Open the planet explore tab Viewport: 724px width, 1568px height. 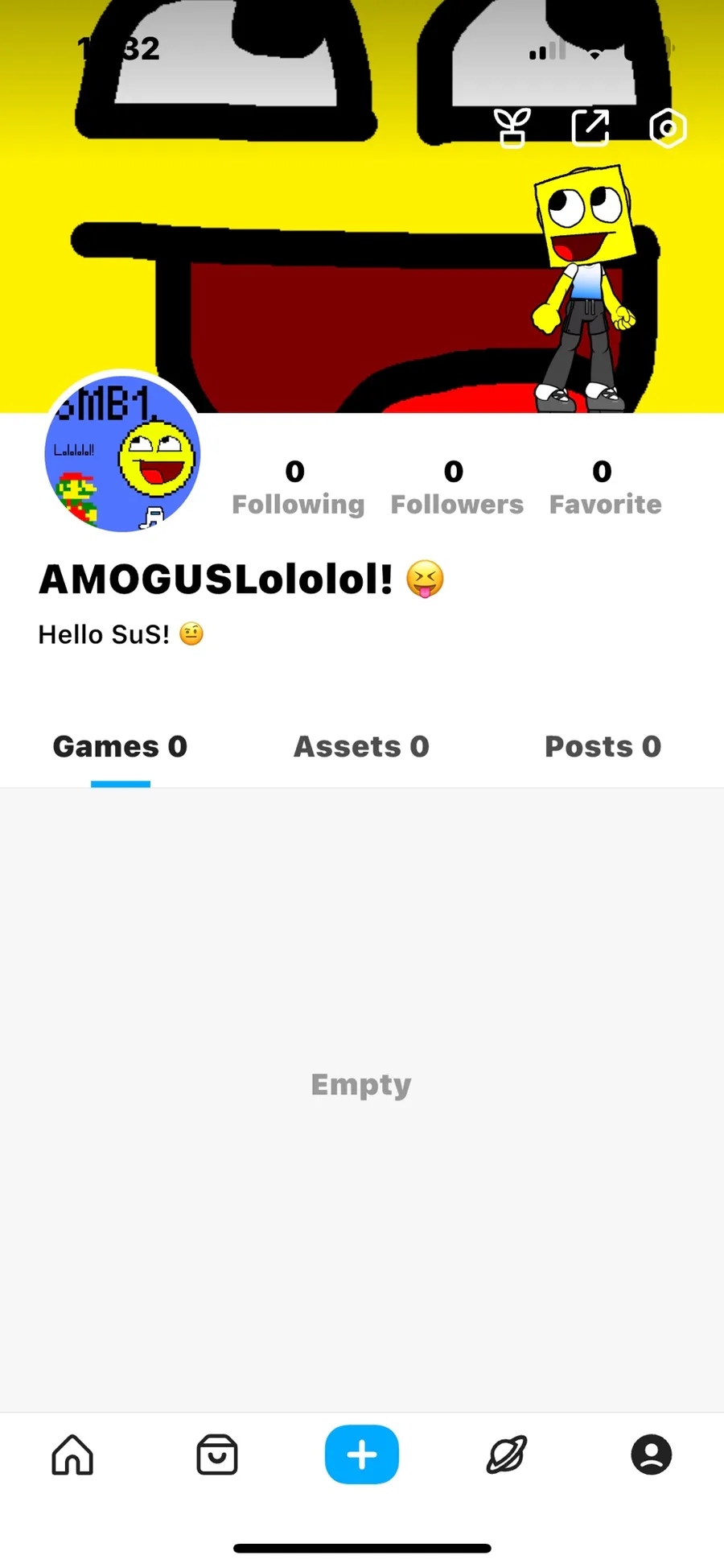pos(507,1455)
